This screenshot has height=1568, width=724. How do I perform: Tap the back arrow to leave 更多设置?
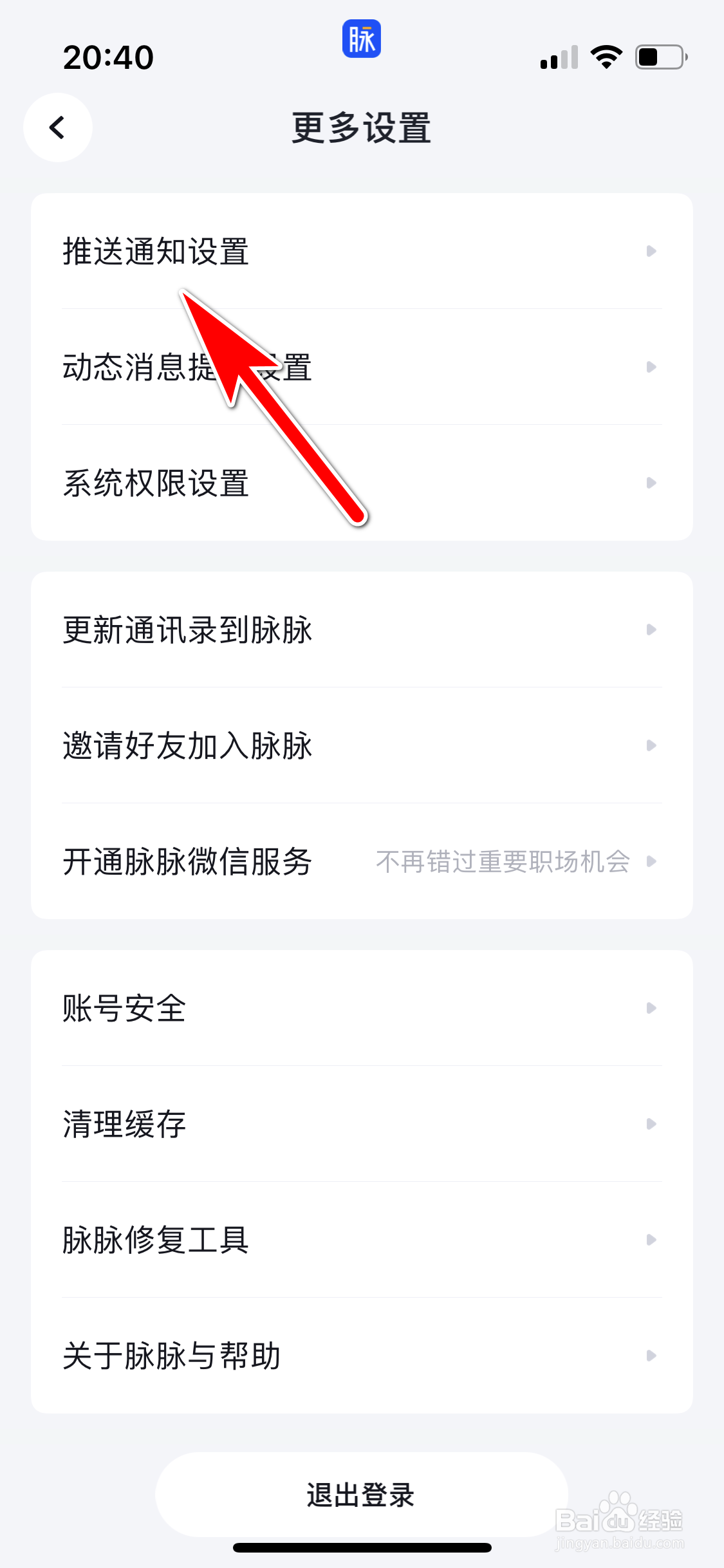57,127
